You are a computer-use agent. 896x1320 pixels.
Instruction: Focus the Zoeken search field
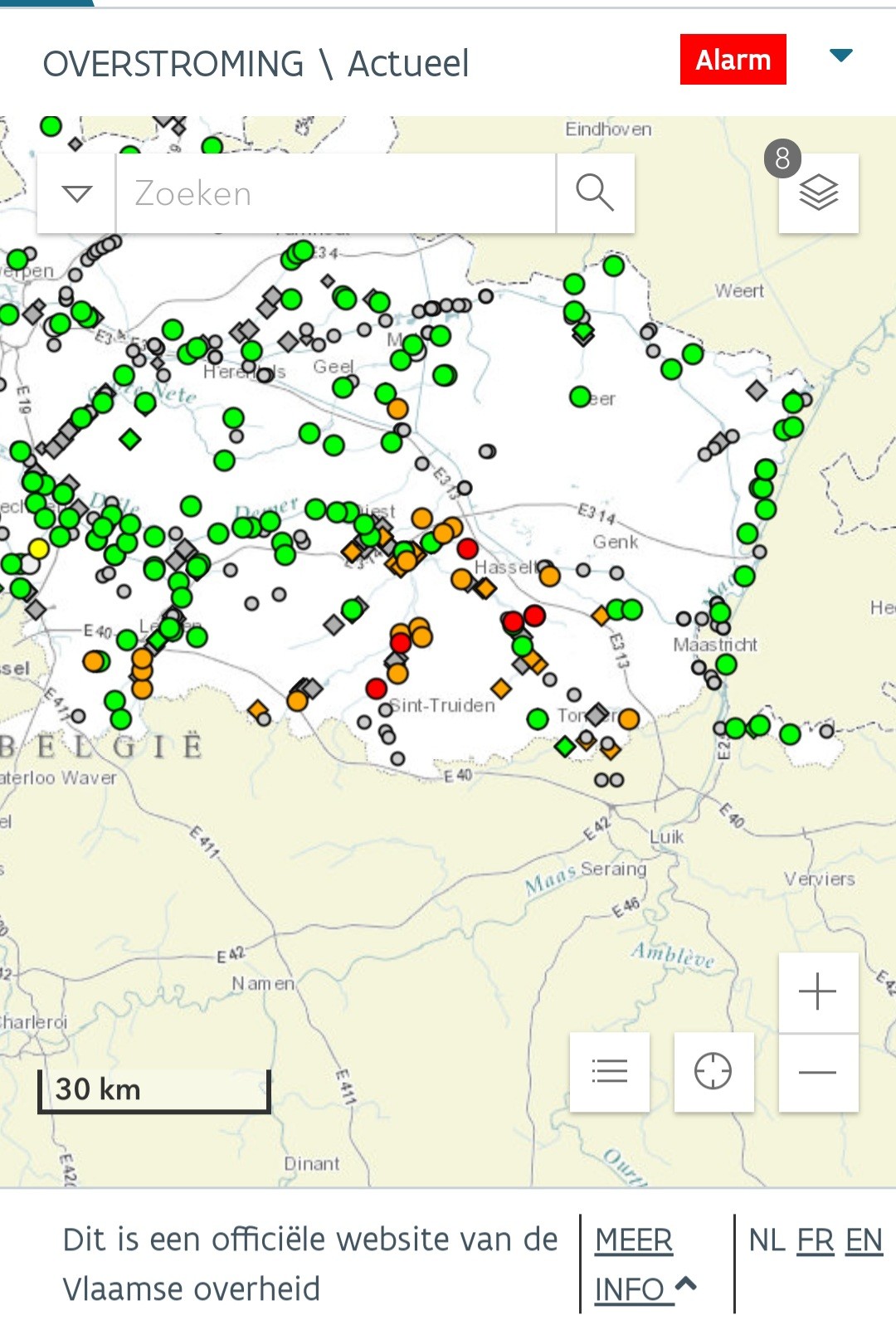pyautogui.click(x=336, y=193)
